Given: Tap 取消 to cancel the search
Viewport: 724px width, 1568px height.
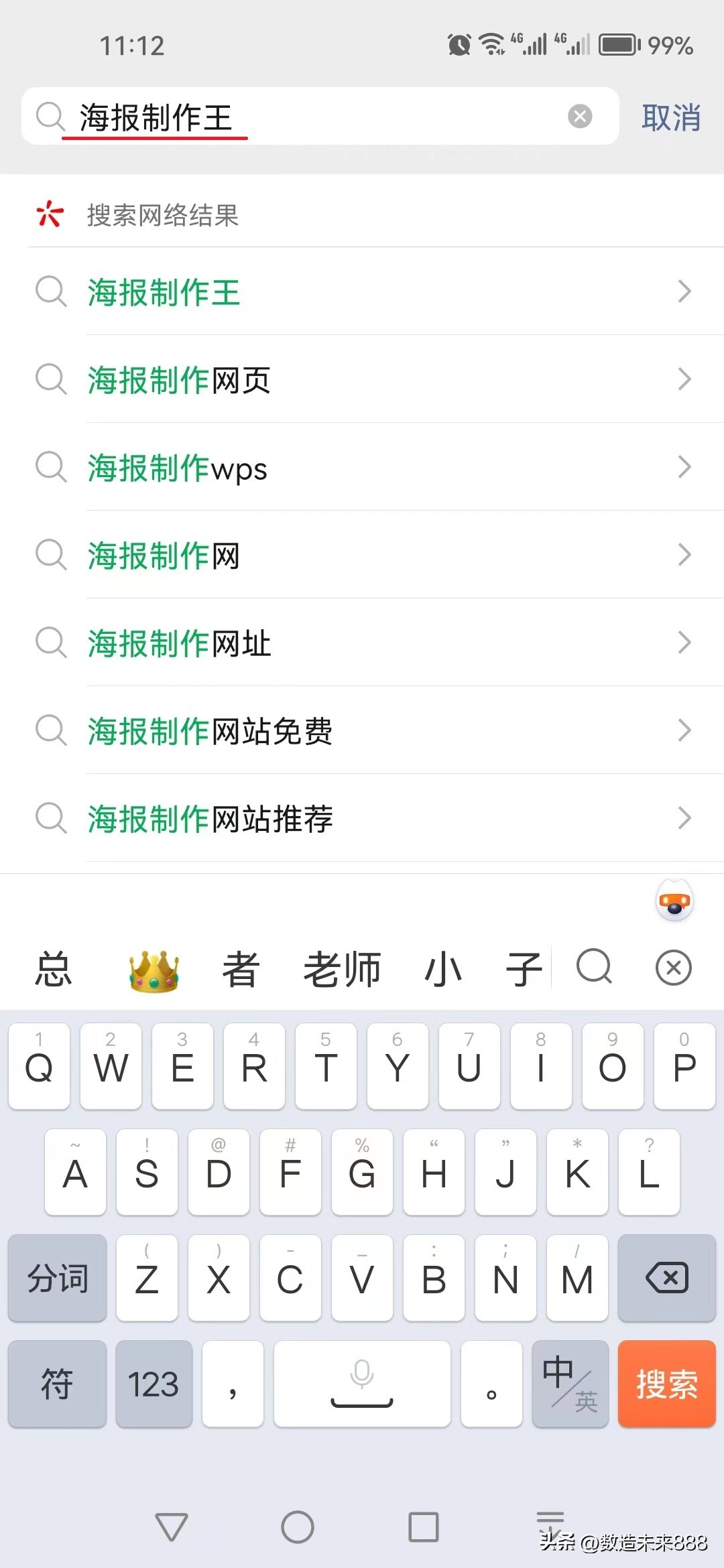Looking at the screenshot, I should pos(671,117).
